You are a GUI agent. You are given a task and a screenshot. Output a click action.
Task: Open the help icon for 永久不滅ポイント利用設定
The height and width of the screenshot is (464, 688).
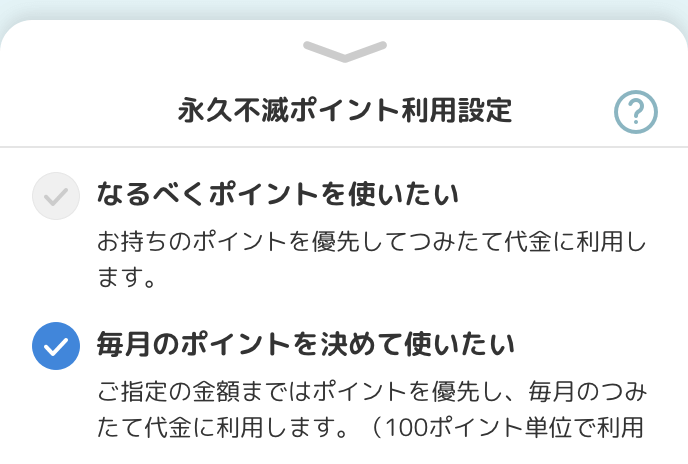pos(636,111)
